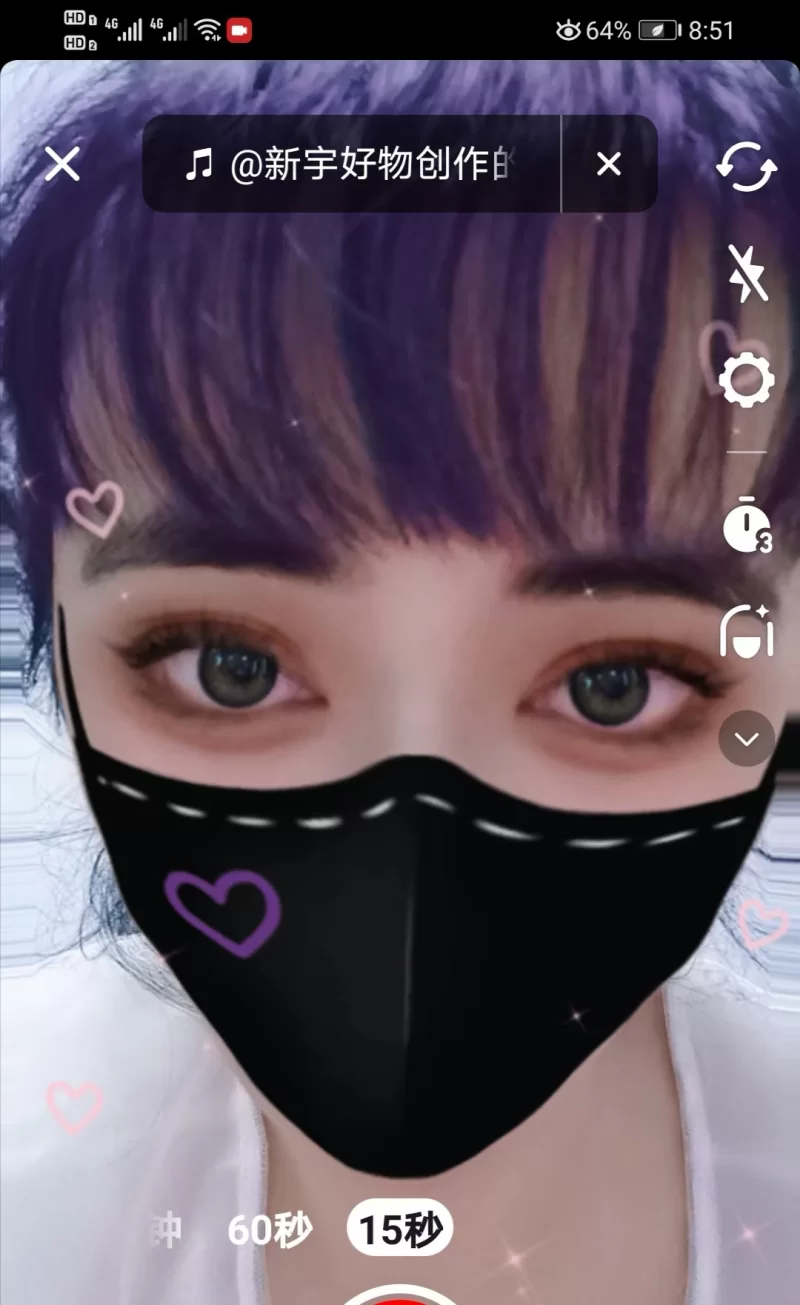
Task: Open the beauty filter options
Action: coord(746,632)
